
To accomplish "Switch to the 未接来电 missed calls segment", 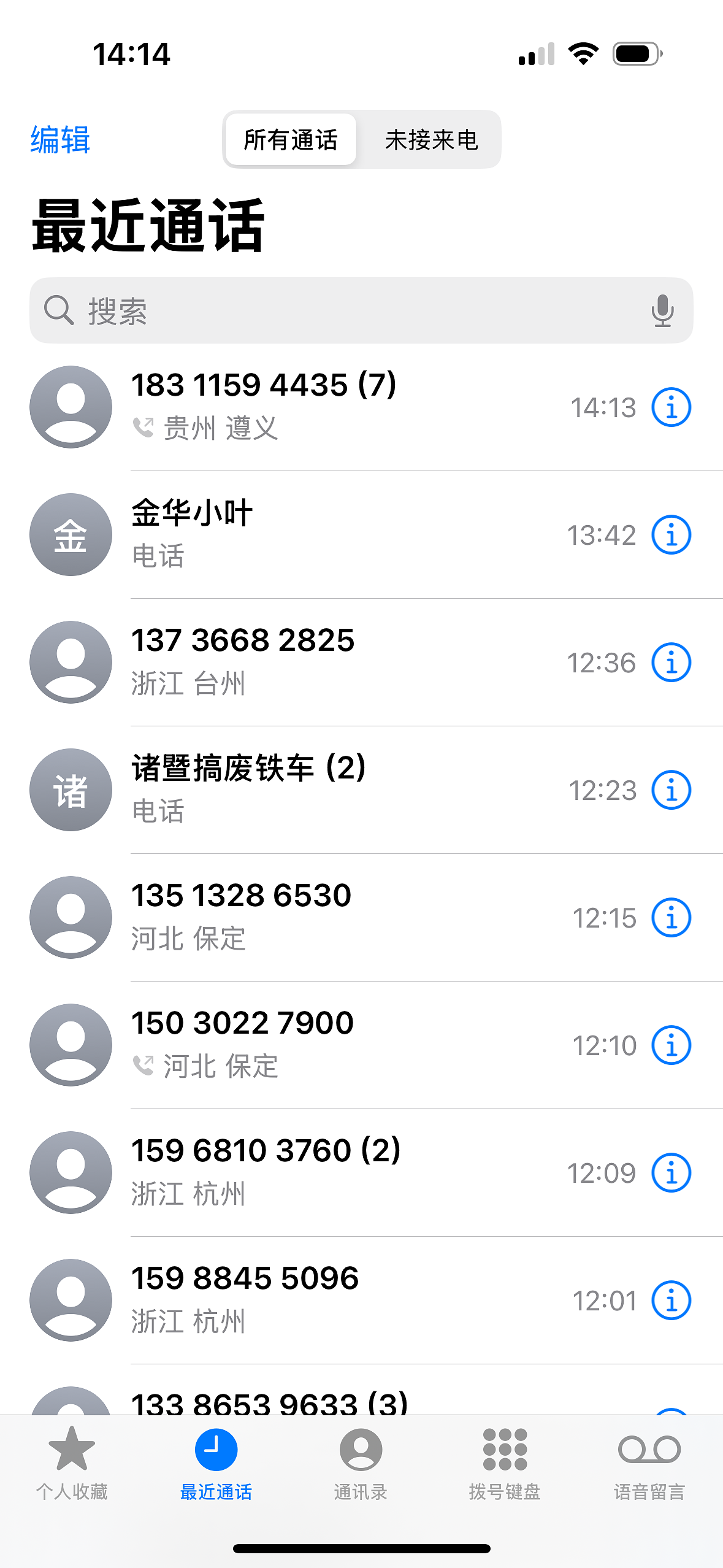I will (431, 140).
